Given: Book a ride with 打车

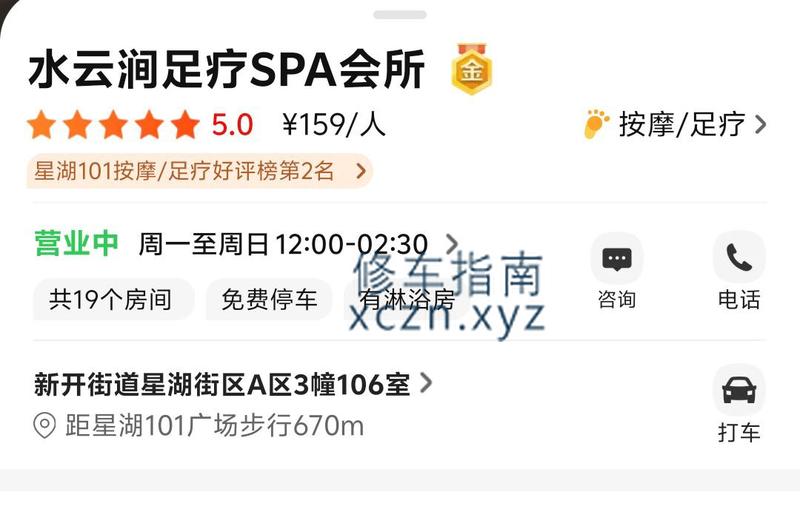Looking at the screenshot, I should (x=738, y=403).
